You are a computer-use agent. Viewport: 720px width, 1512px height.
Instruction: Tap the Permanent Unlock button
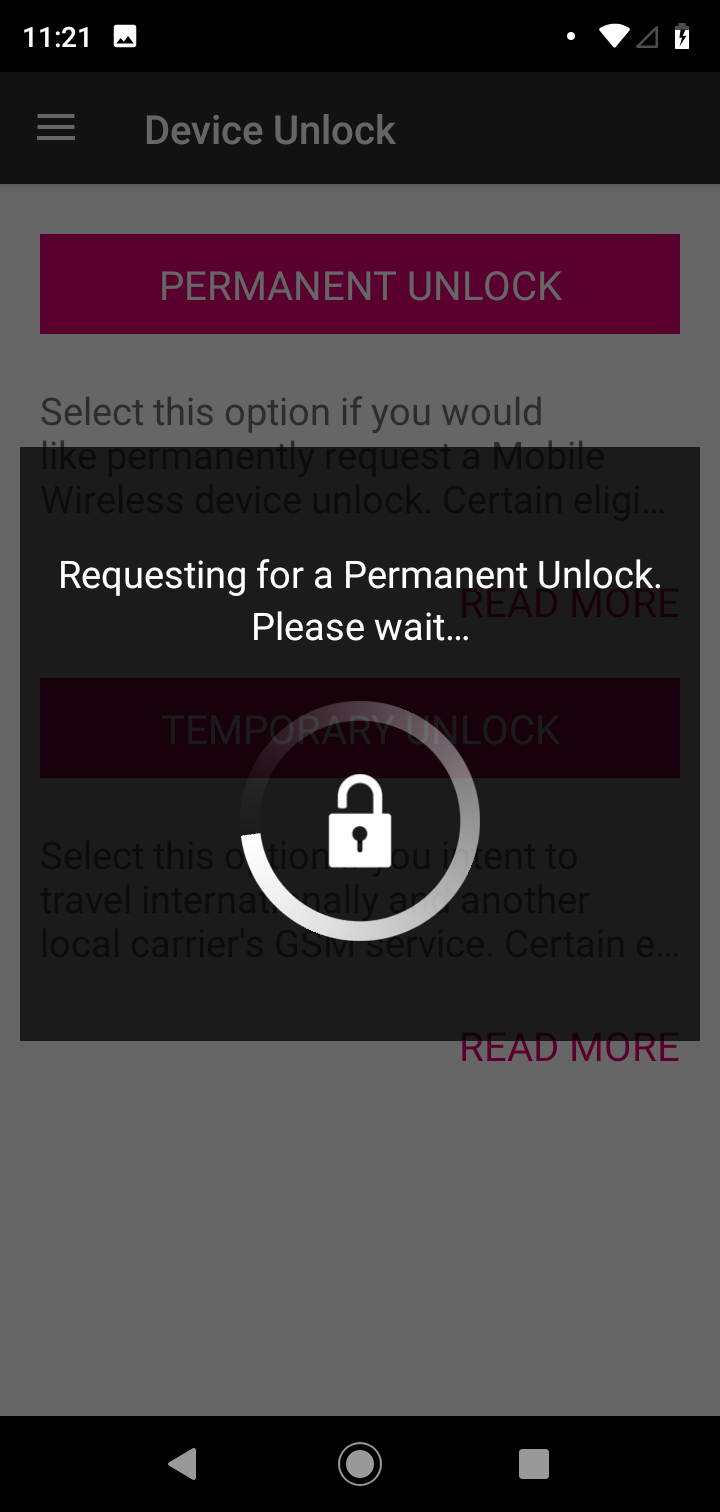360,284
